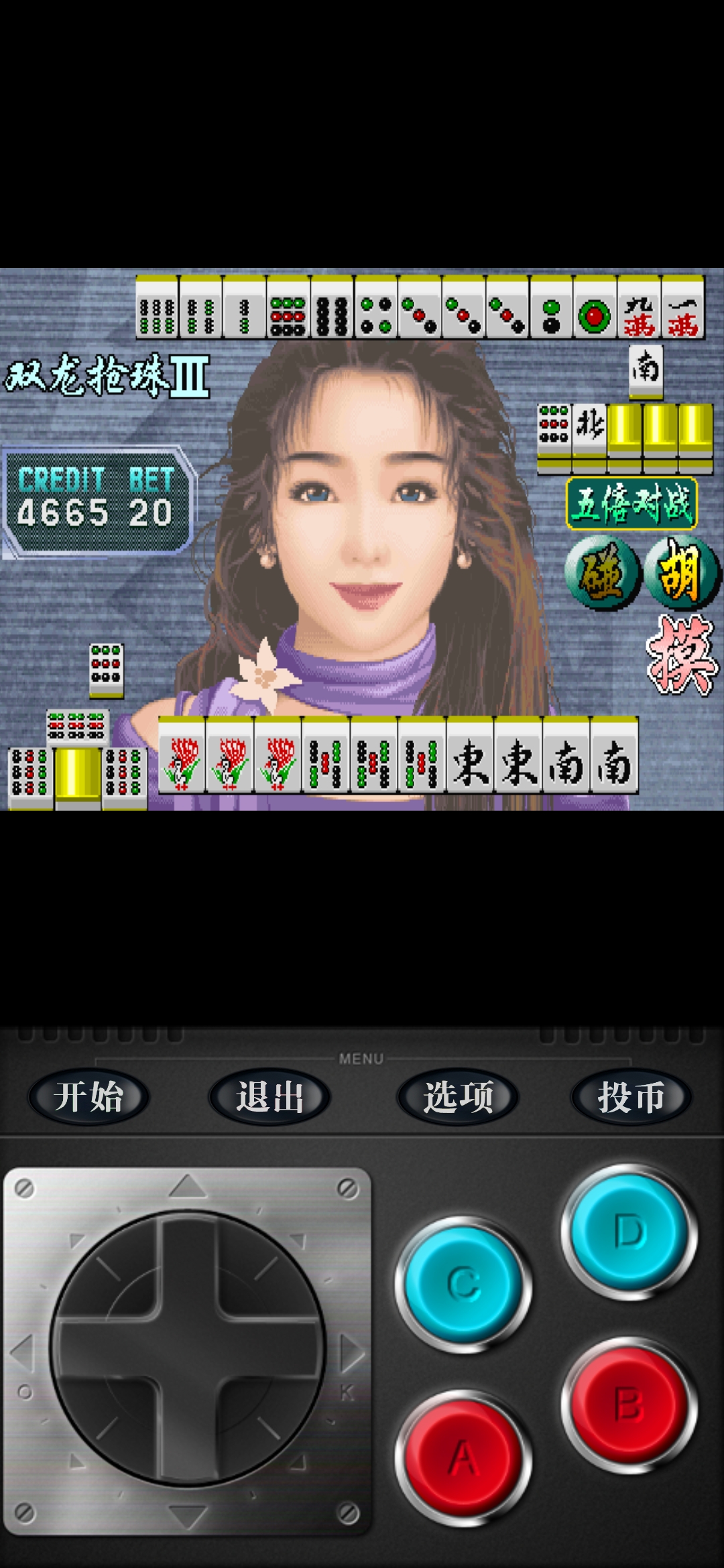Tap the blue D button
This screenshot has width=724, height=1568.
[629, 1232]
